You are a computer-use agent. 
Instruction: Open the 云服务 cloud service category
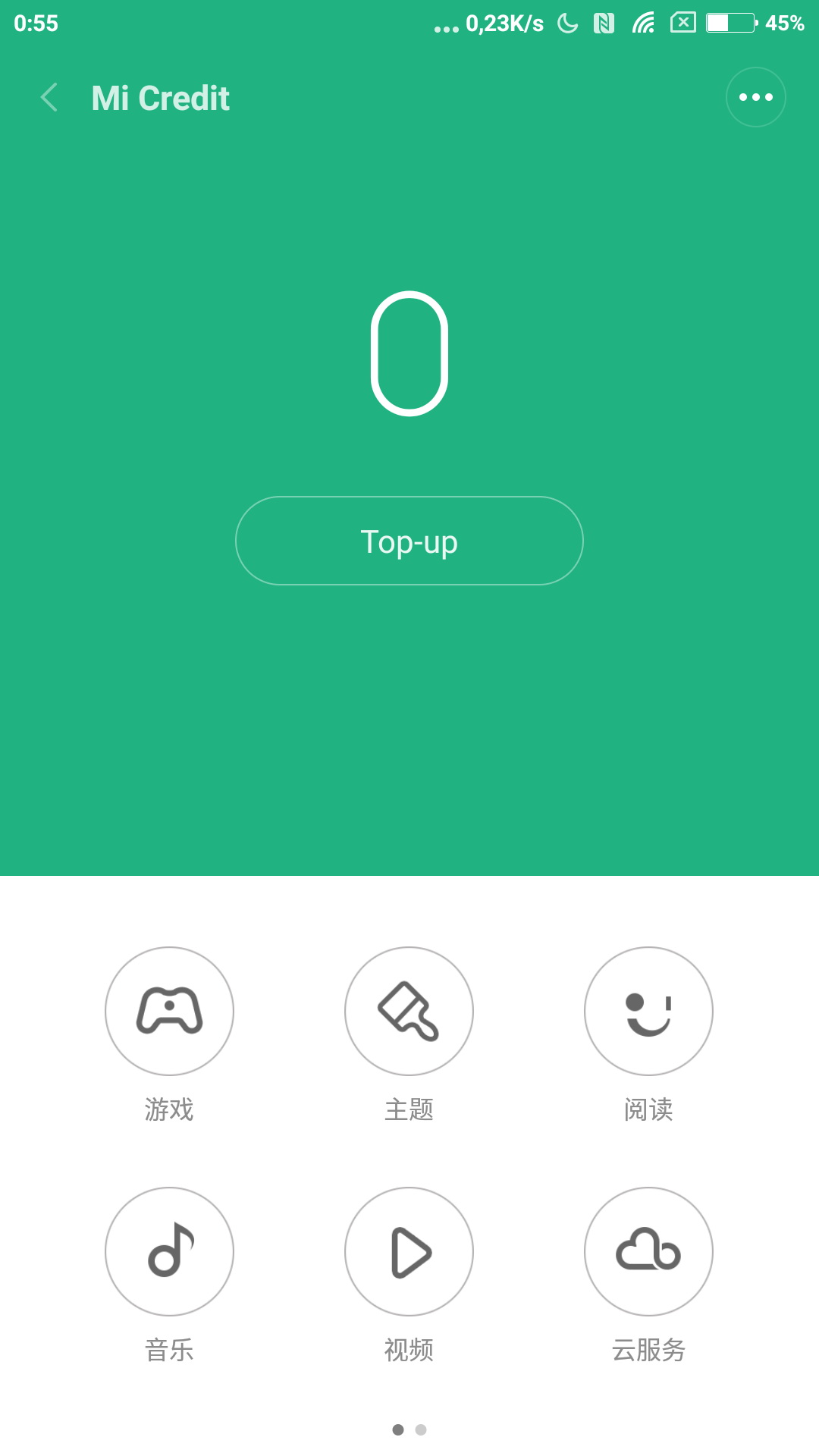[x=648, y=1251]
